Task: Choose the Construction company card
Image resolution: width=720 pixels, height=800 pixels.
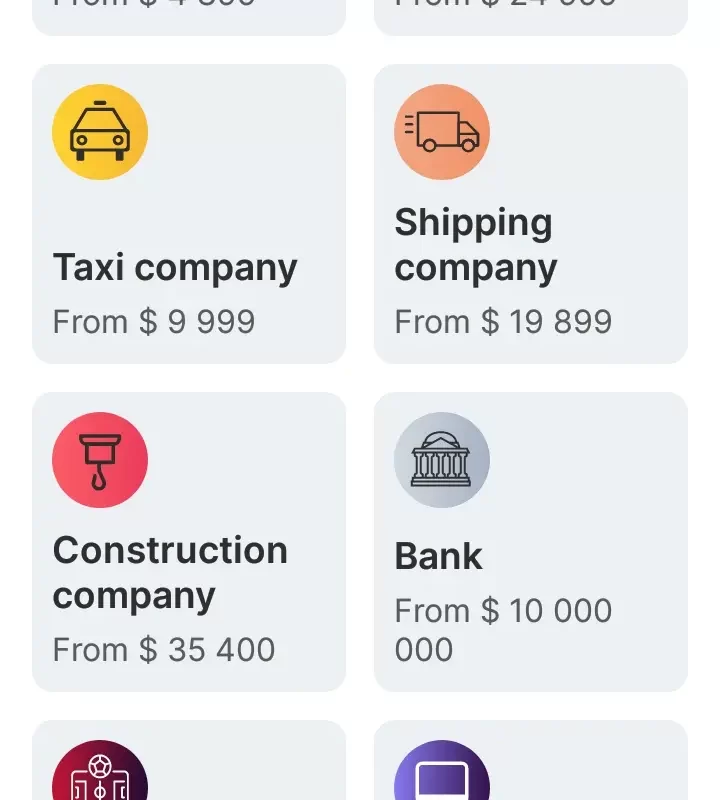Action: point(189,542)
